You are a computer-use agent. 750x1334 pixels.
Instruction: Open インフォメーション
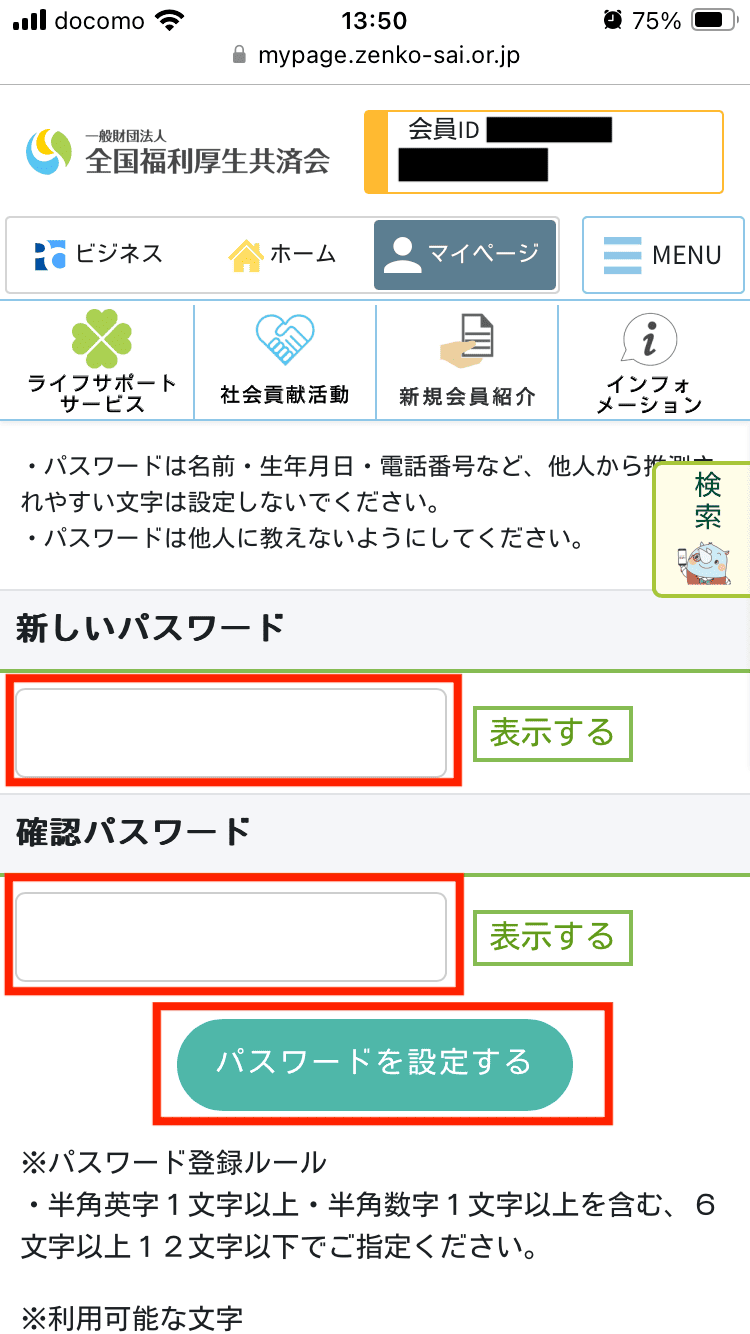tap(649, 362)
